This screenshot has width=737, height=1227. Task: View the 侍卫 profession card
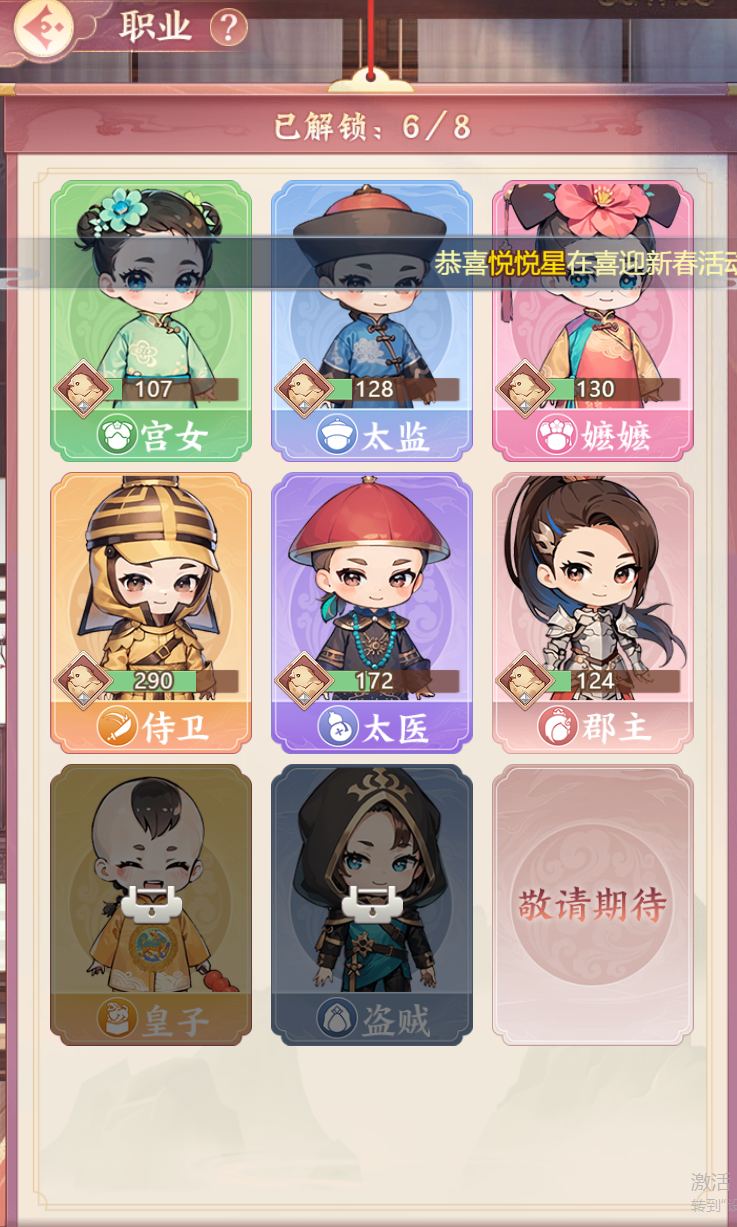coord(151,612)
